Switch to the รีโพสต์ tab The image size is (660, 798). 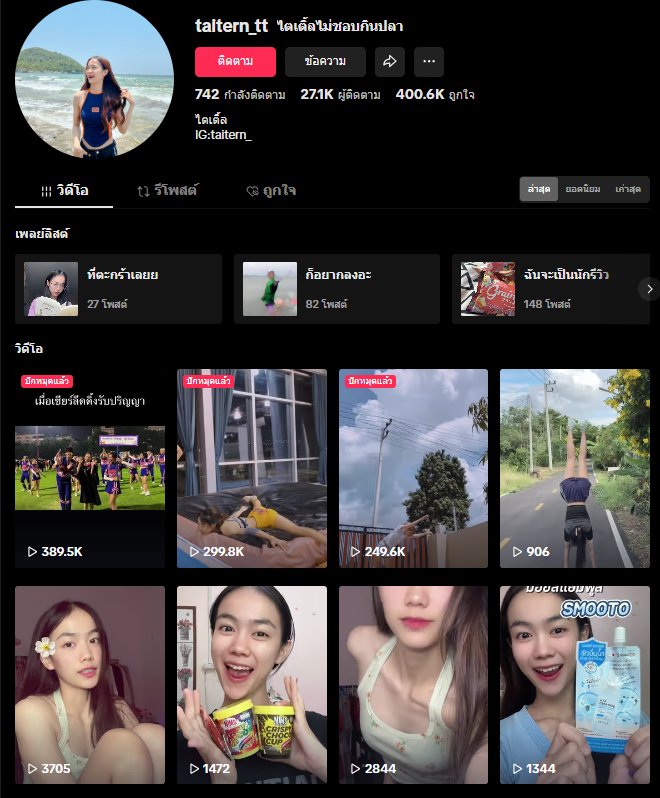click(x=167, y=190)
